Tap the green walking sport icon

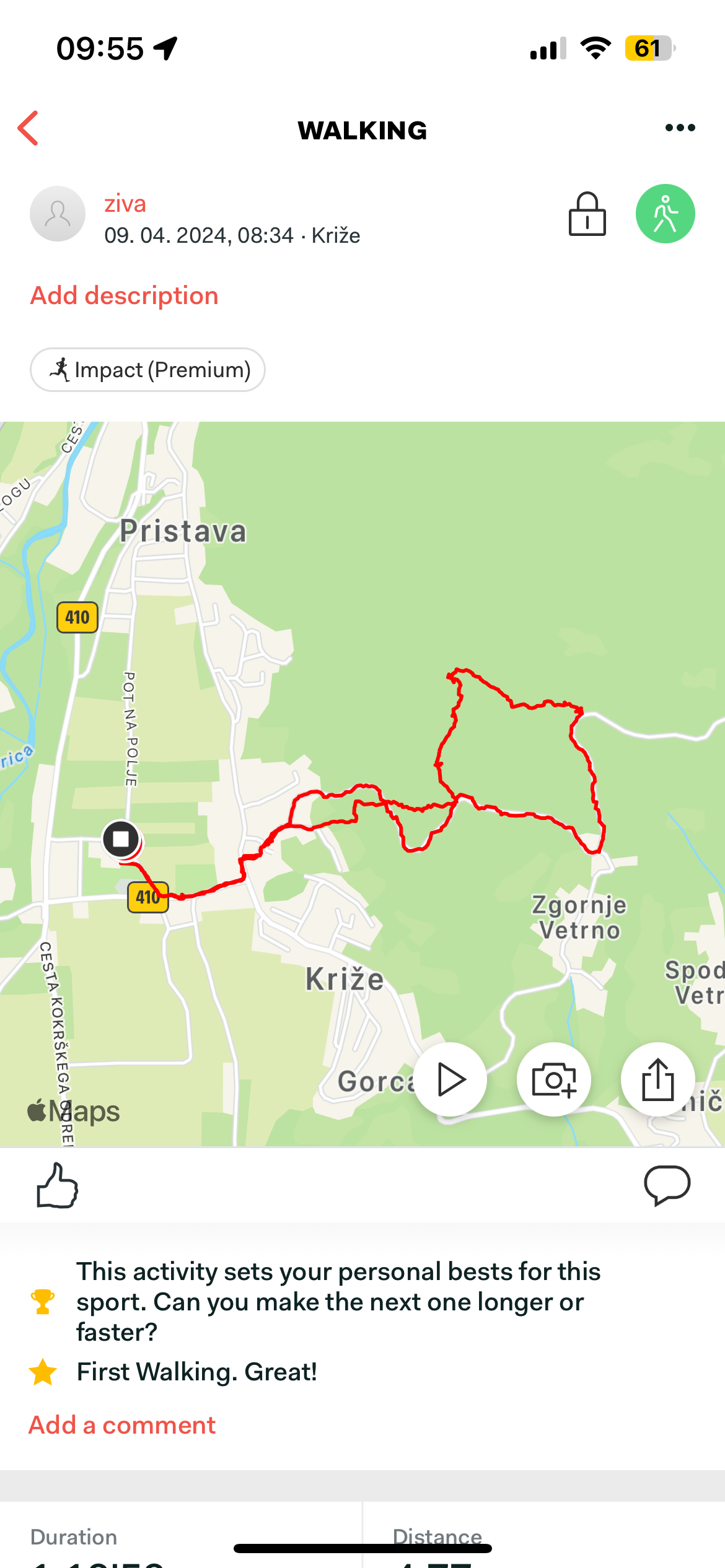[x=665, y=214]
